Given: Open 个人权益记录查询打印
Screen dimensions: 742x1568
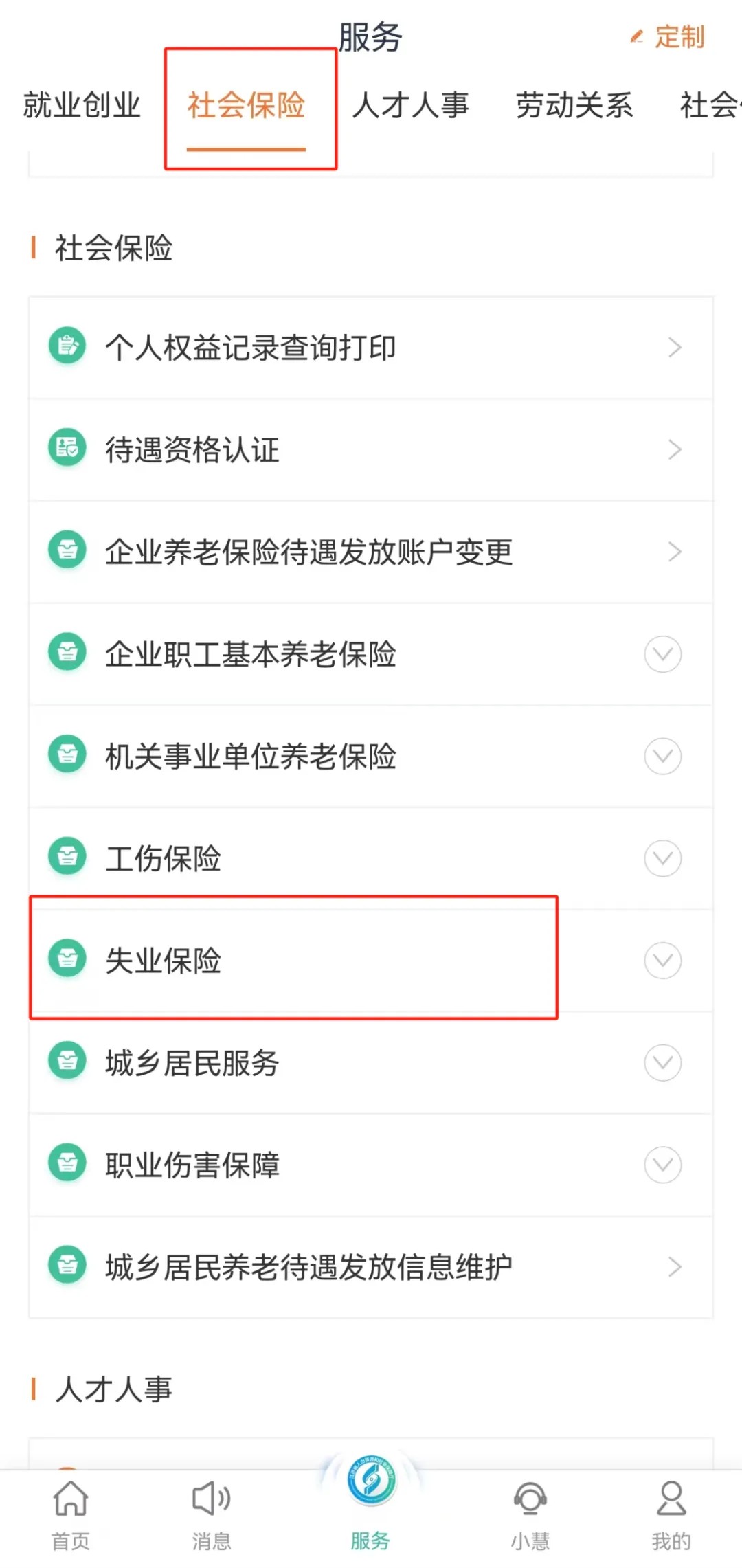Looking at the screenshot, I should coord(371,348).
